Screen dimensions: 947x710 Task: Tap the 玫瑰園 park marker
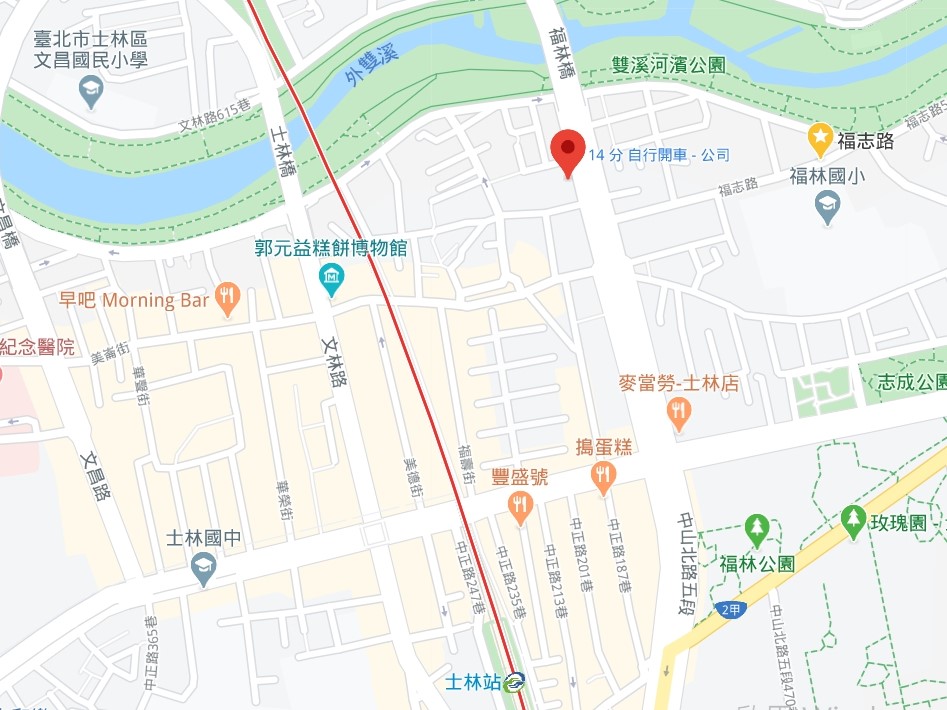pyautogui.click(x=852, y=519)
